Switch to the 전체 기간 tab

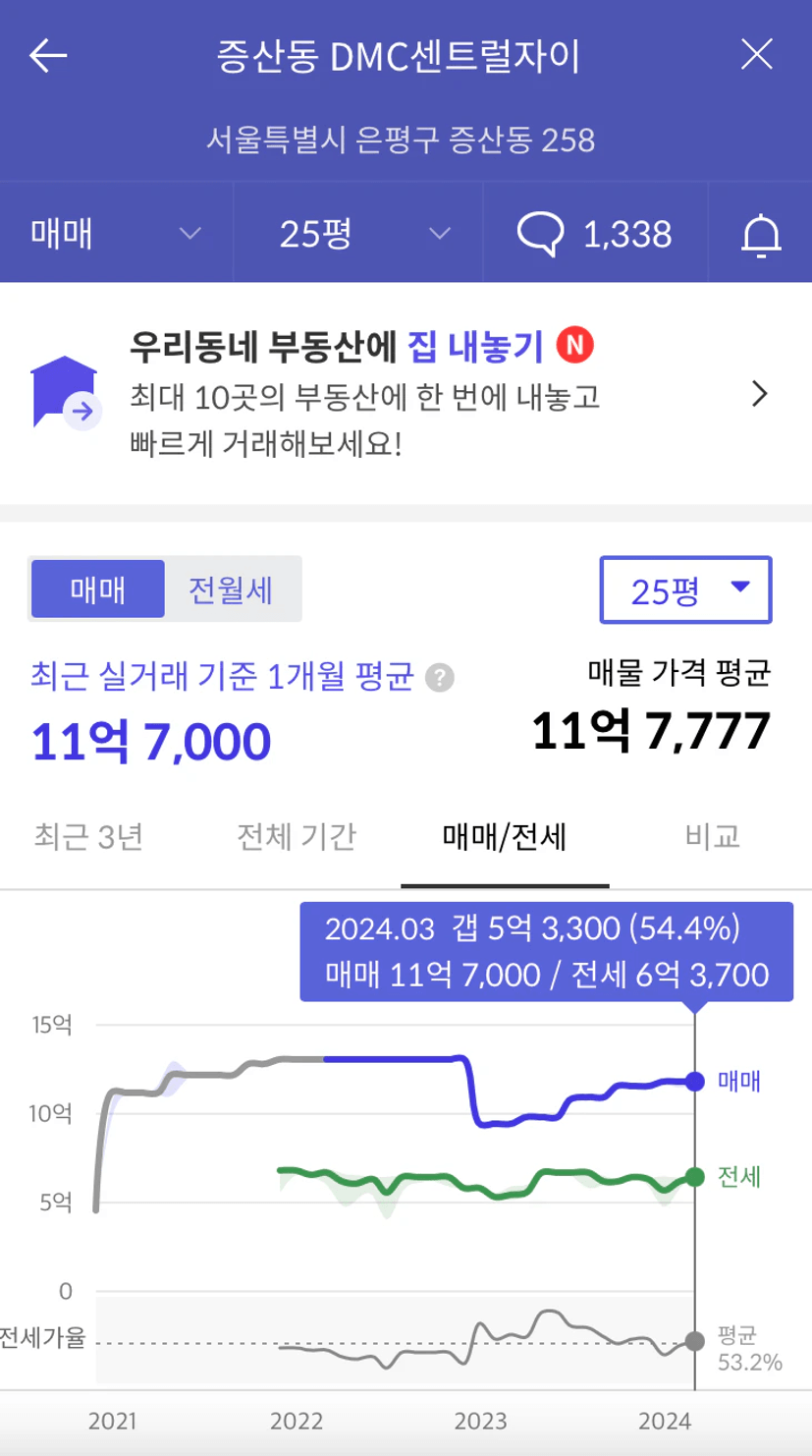(296, 837)
